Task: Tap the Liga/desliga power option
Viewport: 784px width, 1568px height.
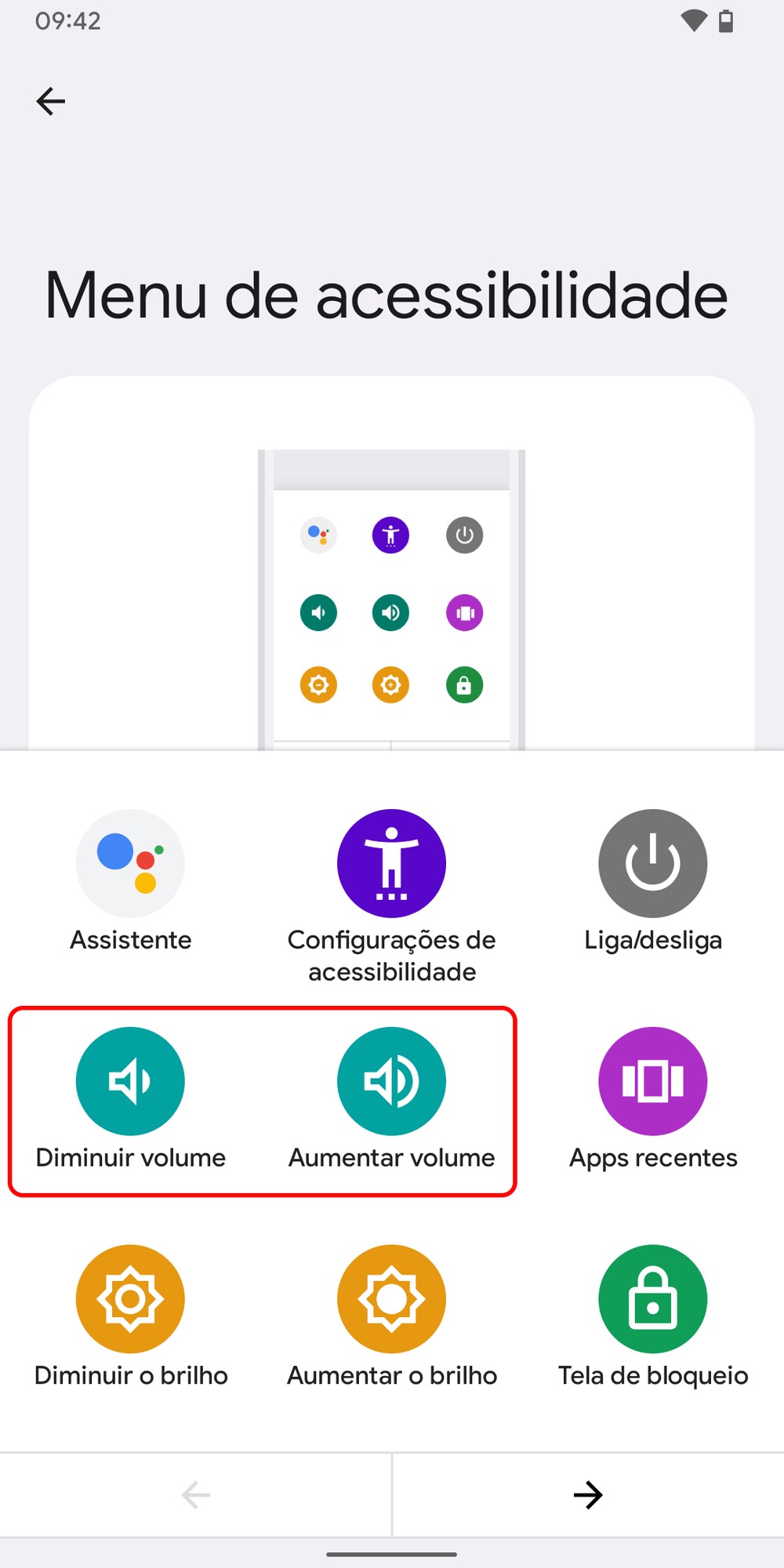Action: coord(652,864)
